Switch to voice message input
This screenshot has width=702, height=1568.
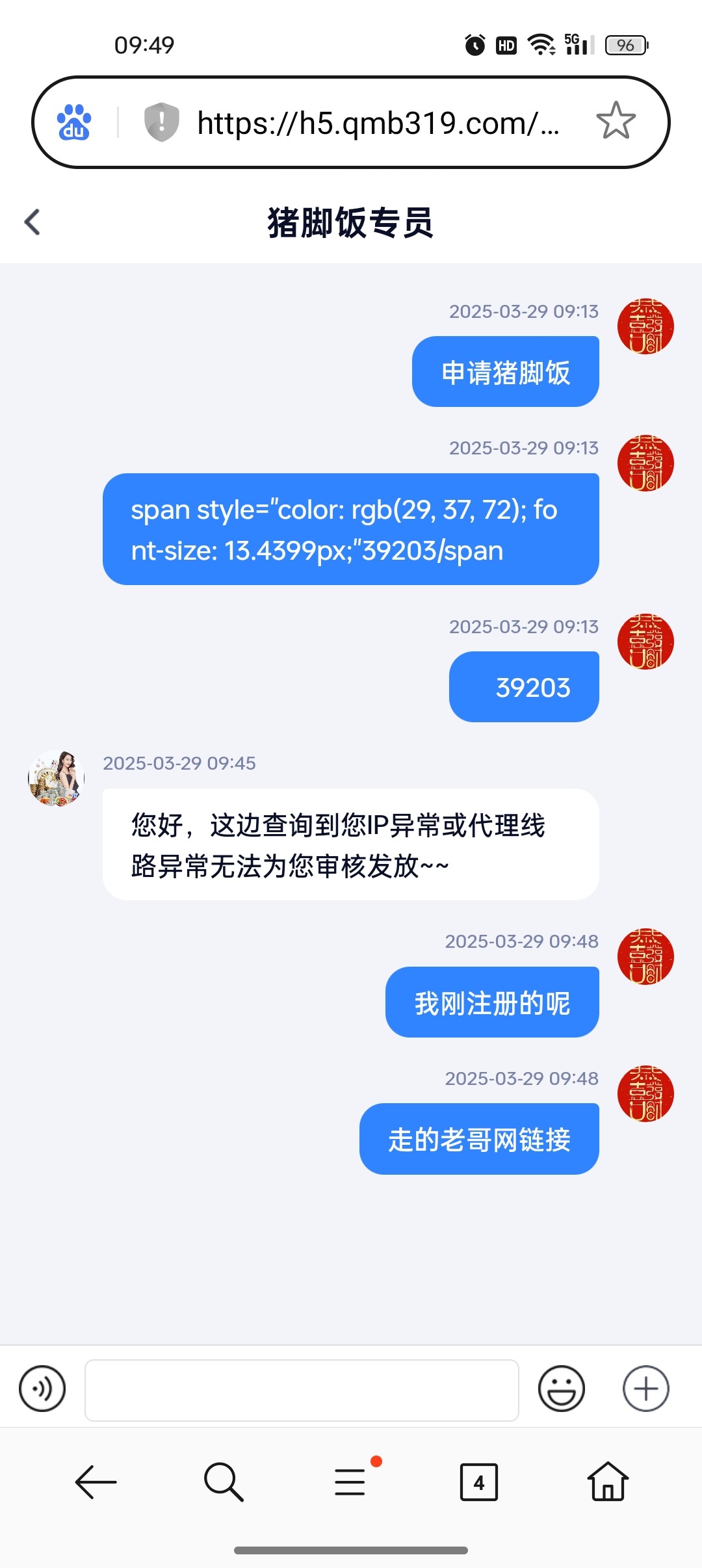(x=42, y=1389)
